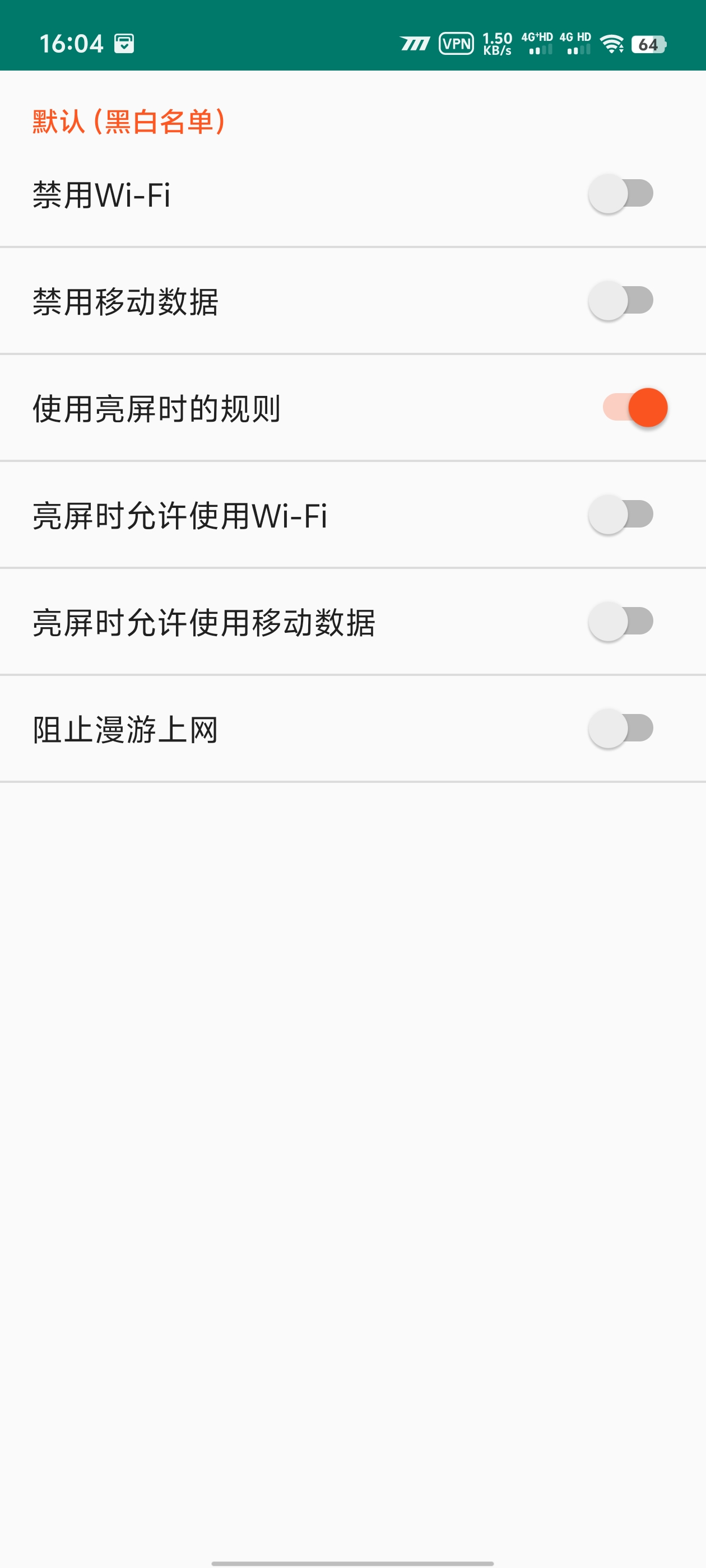The image size is (706, 1568).
Task: Enable 阻止漫游上网 option
Action: (x=621, y=729)
